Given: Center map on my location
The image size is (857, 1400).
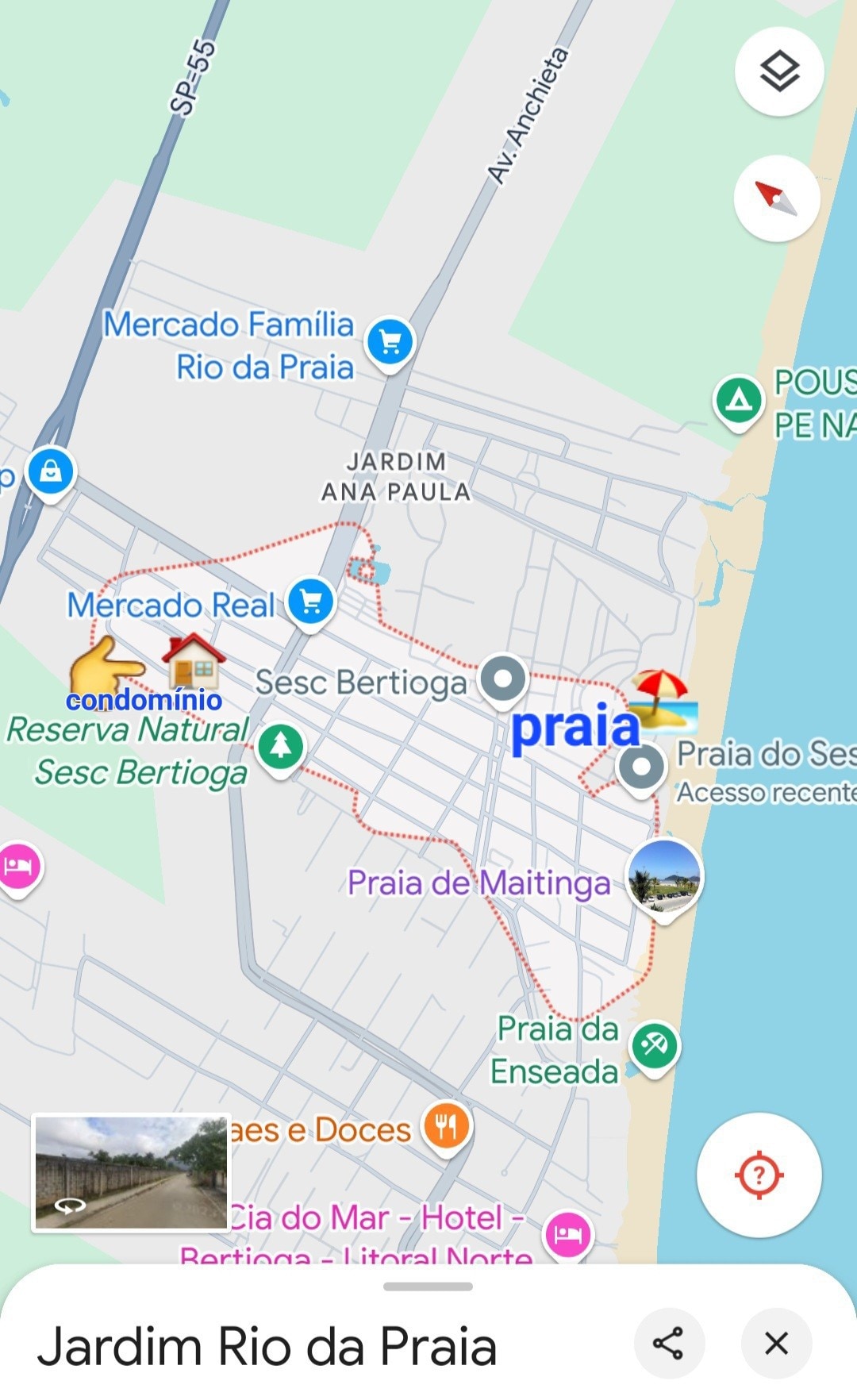Looking at the screenshot, I should pyautogui.click(x=759, y=1175).
